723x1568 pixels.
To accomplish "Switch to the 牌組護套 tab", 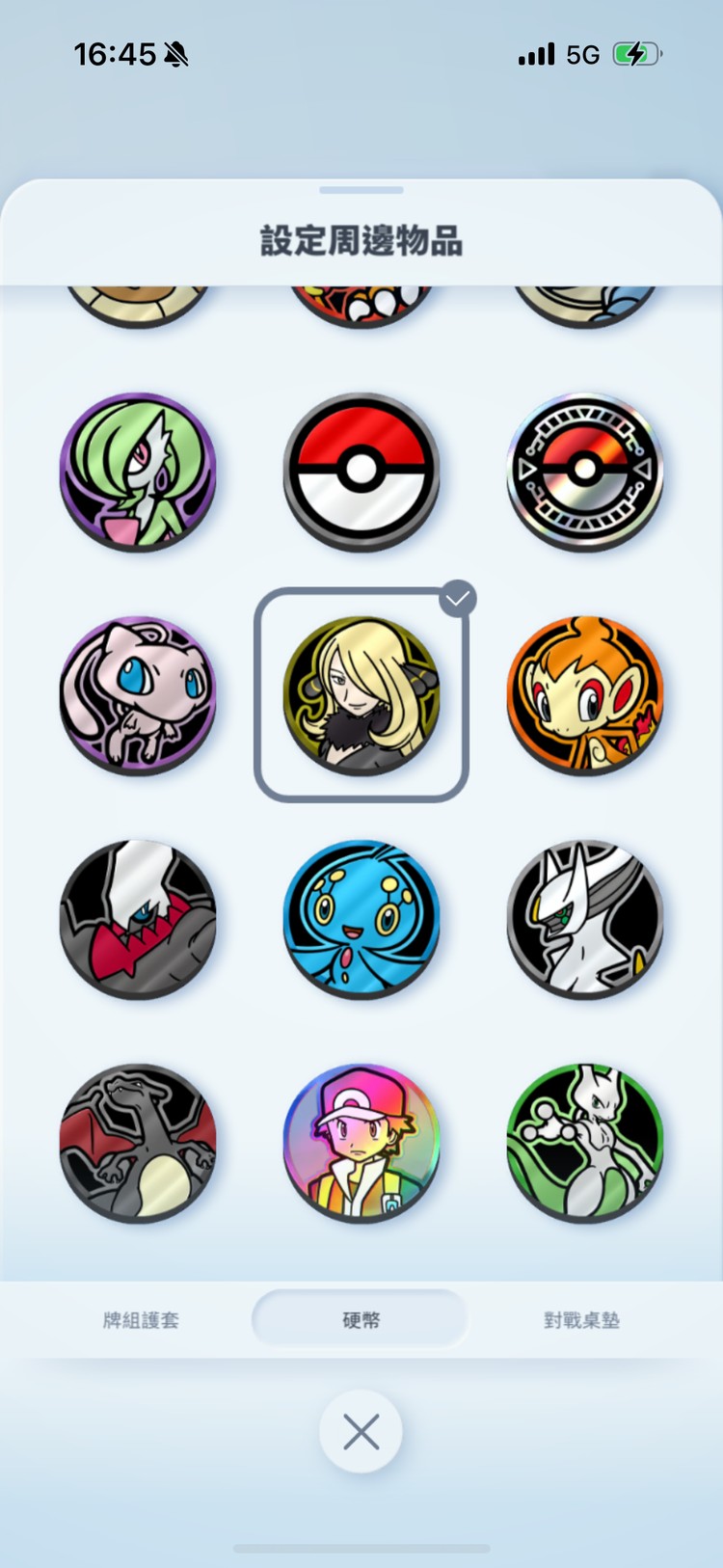I will (x=141, y=1320).
